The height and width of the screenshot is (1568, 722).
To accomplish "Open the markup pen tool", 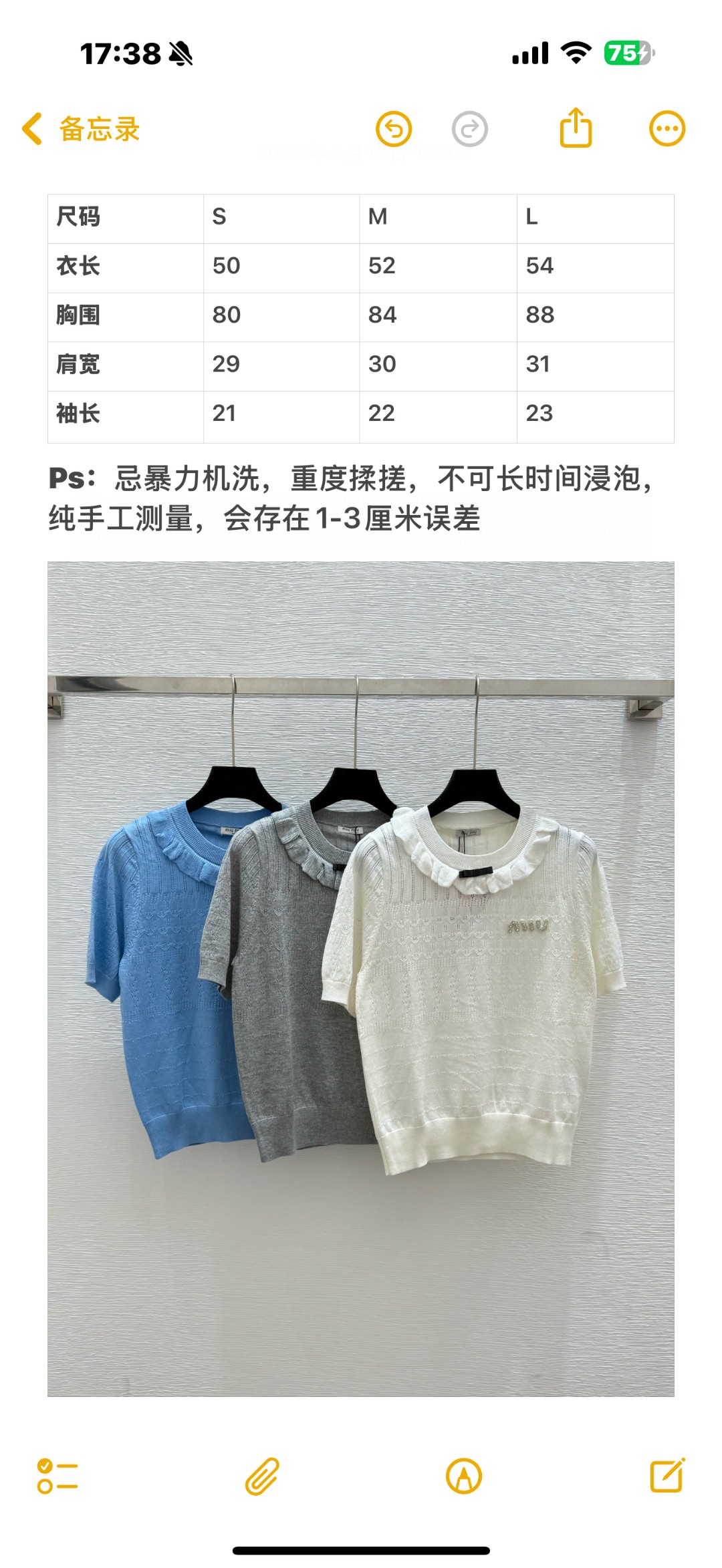I will (463, 1475).
